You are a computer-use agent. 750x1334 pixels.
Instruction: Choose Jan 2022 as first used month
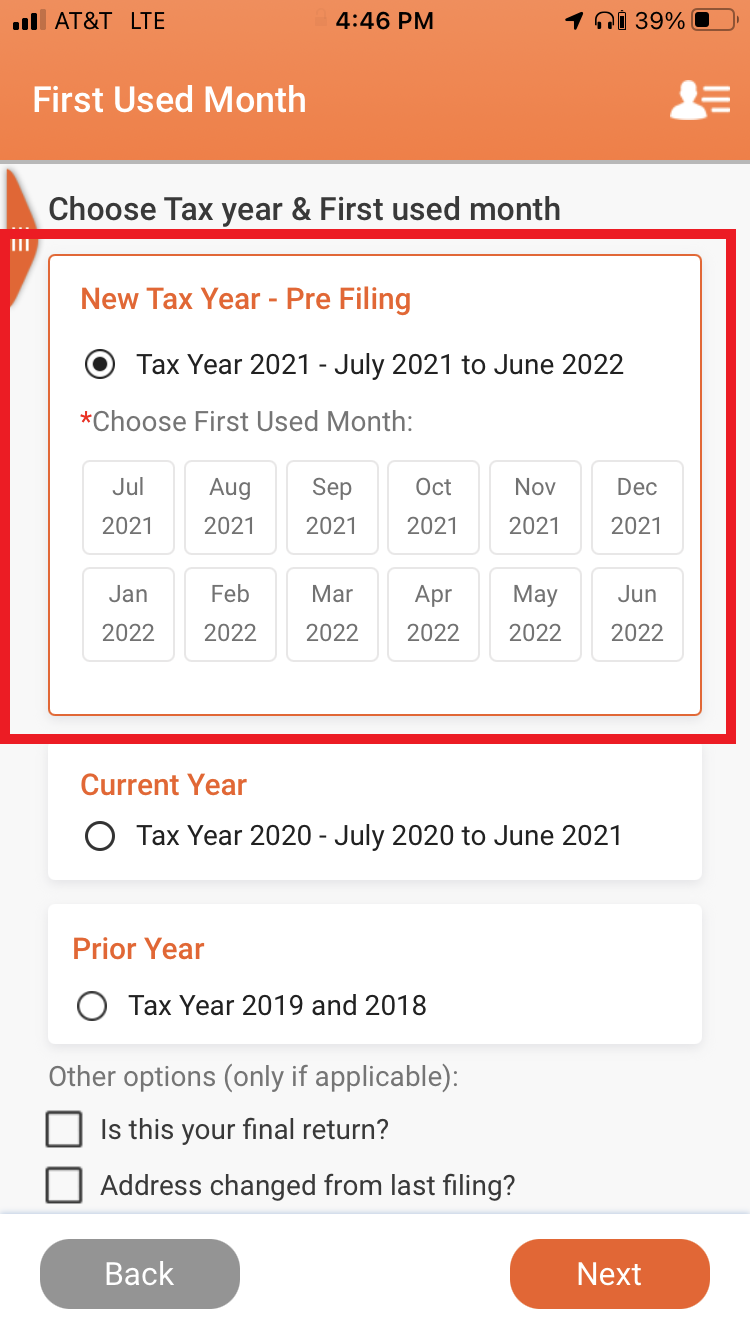click(128, 614)
